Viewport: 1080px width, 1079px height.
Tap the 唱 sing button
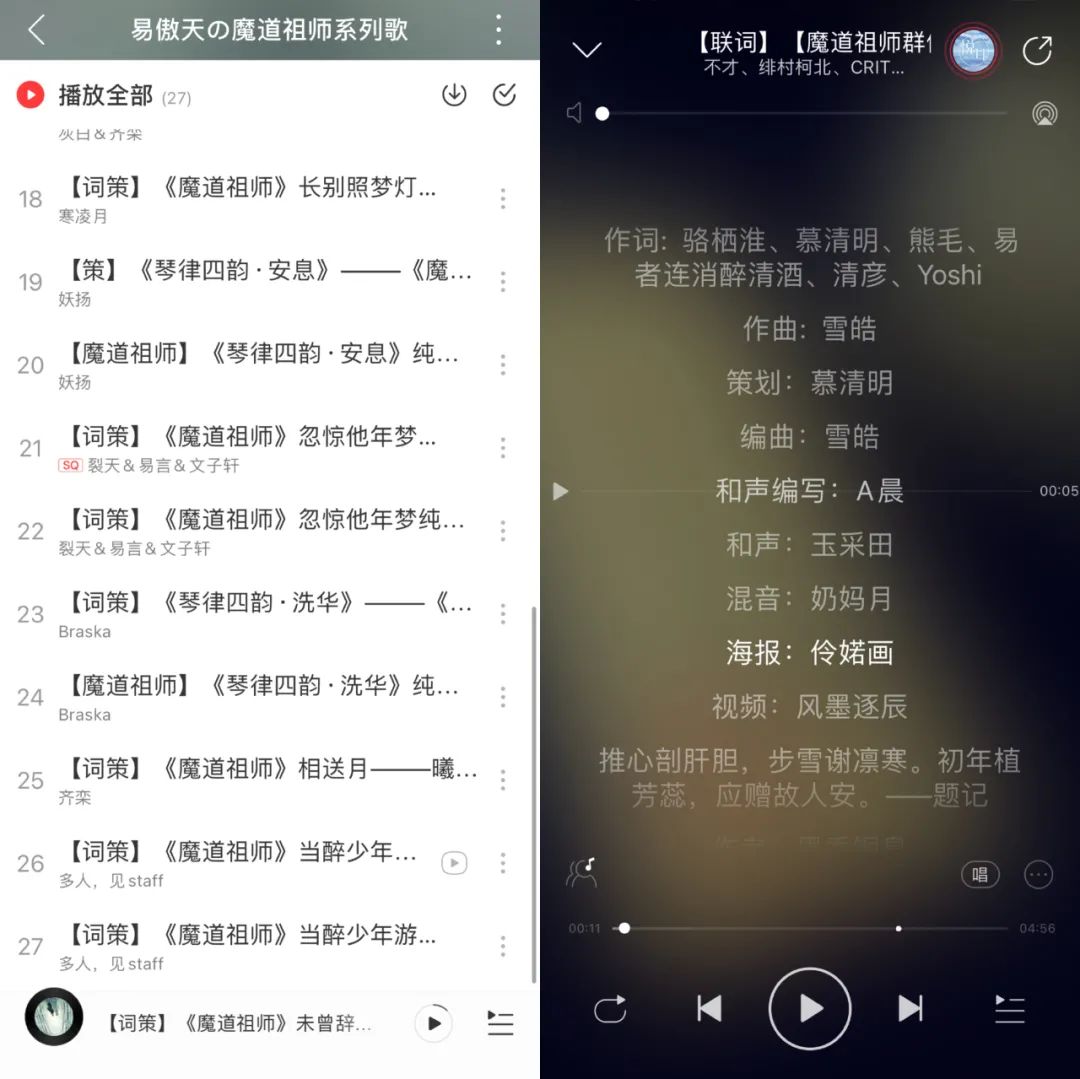pos(979,875)
